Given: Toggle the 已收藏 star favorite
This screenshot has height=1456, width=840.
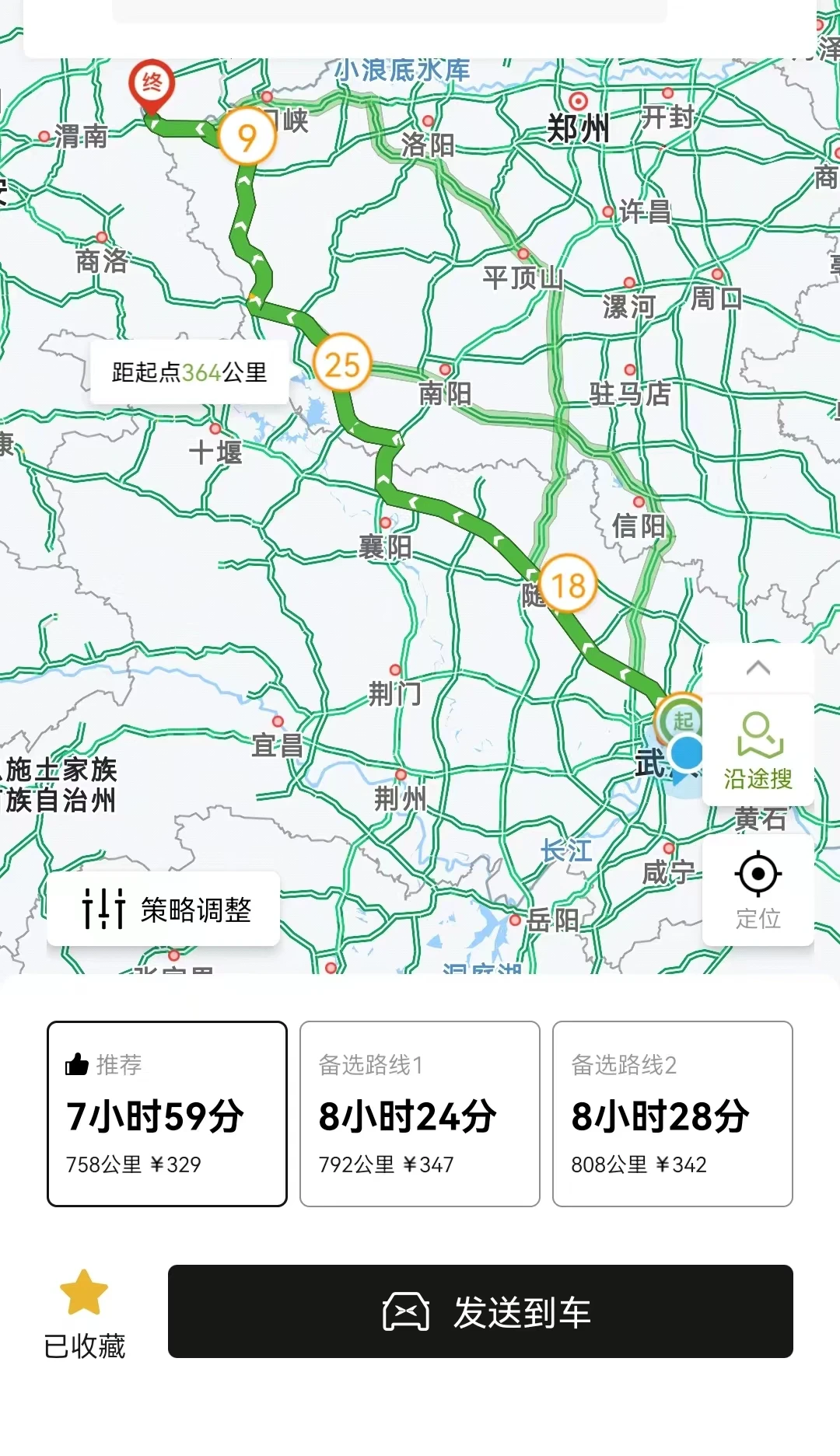Looking at the screenshot, I should coord(84,1314).
